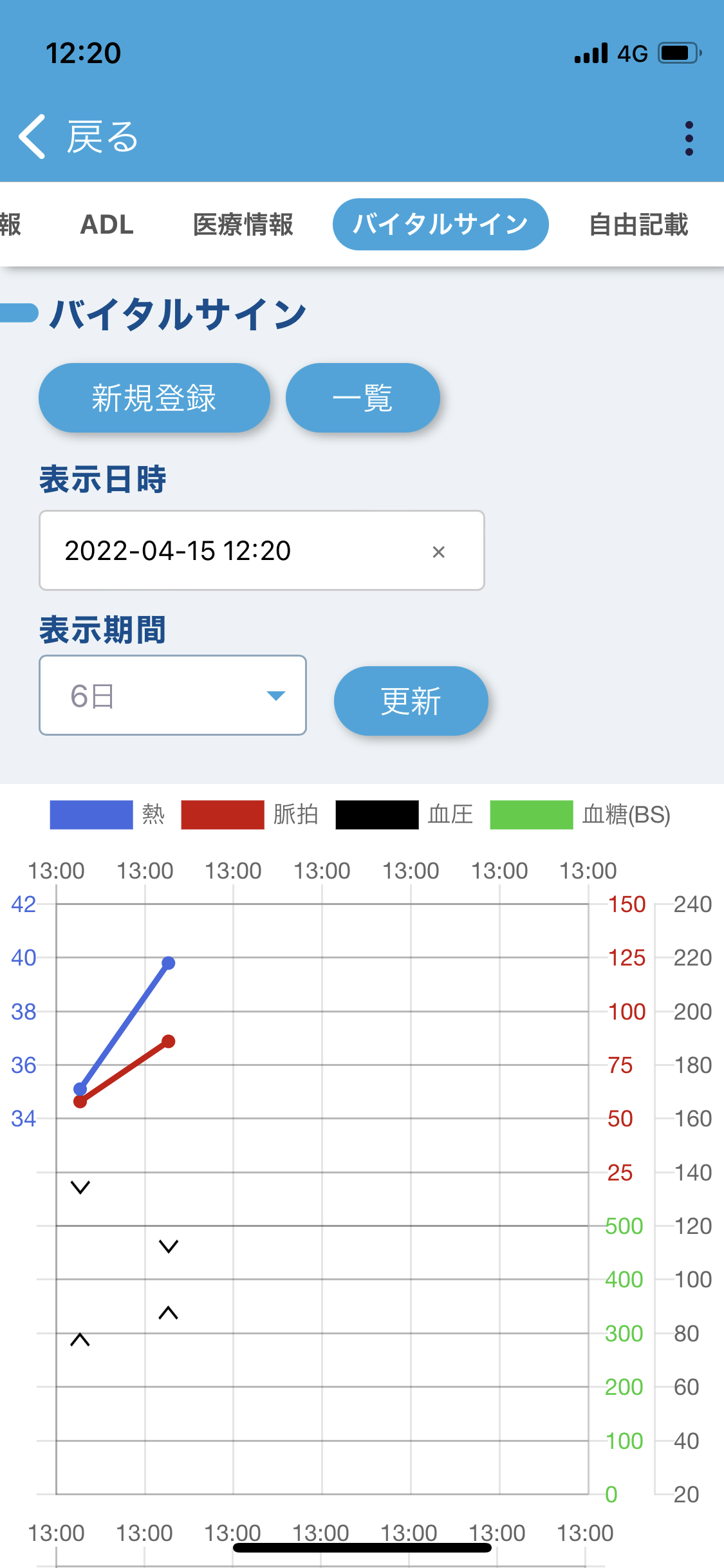Switch to the ADL tab
Image resolution: width=724 pixels, height=1568 pixels.
click(107, 225)
